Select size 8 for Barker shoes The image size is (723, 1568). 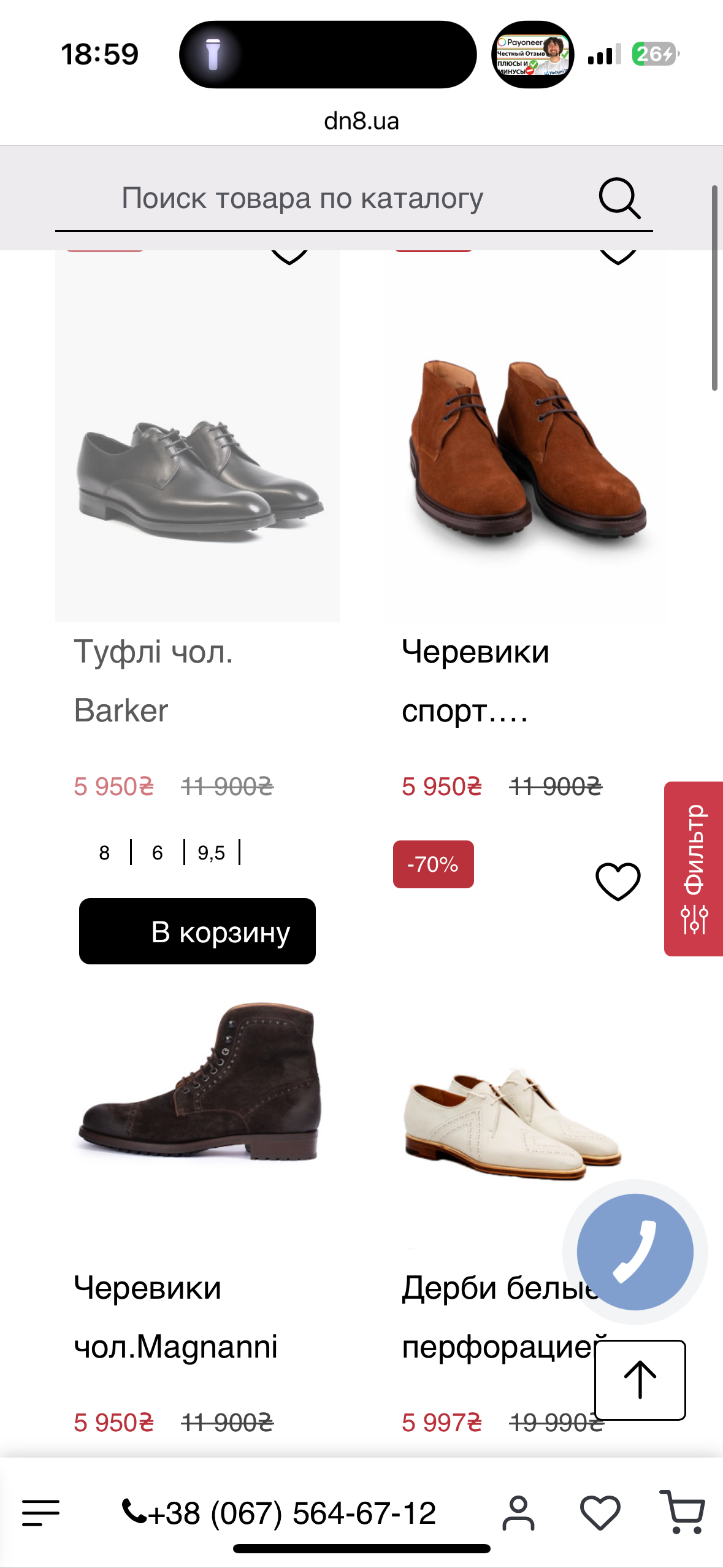tap(104, 853)
